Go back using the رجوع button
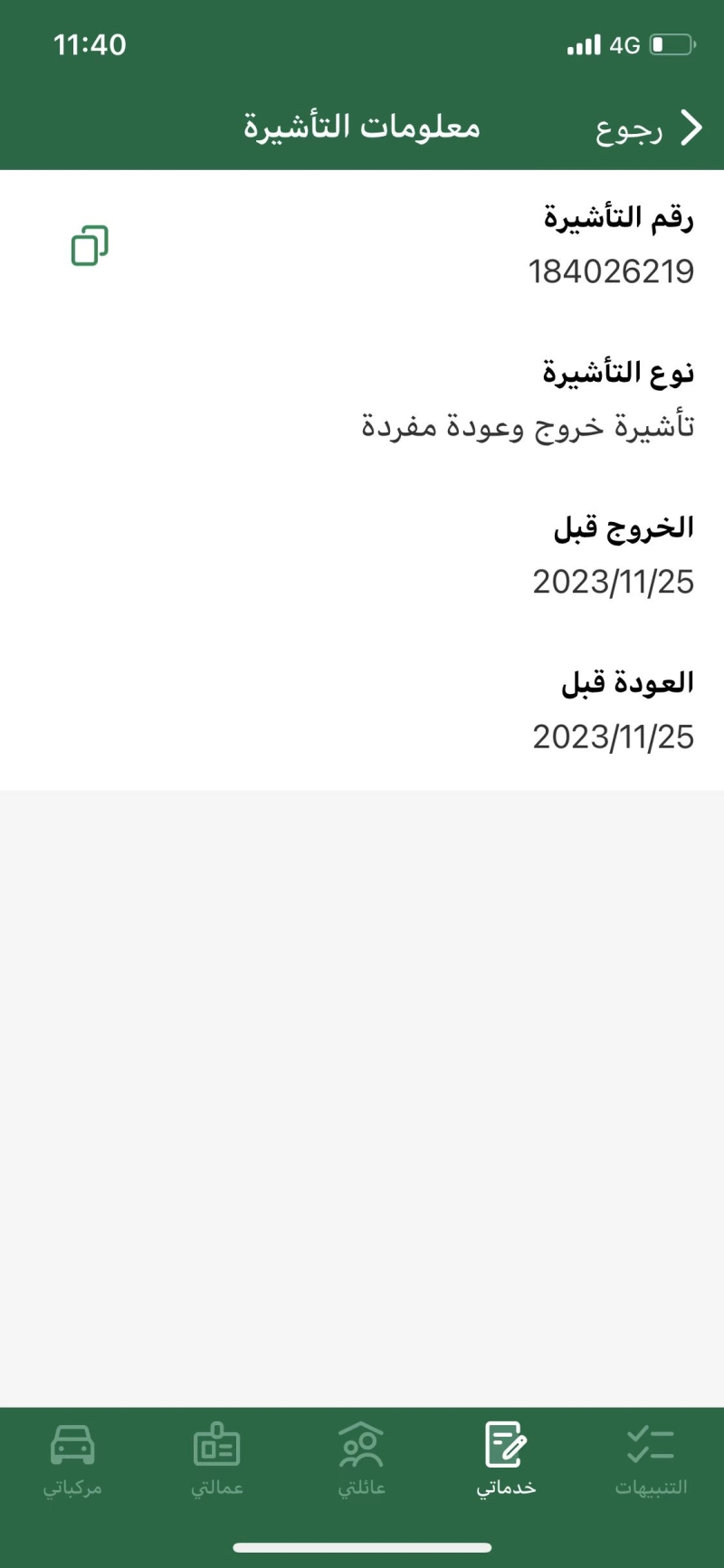Screen dimensions: 724x1568 click(649, 128)
